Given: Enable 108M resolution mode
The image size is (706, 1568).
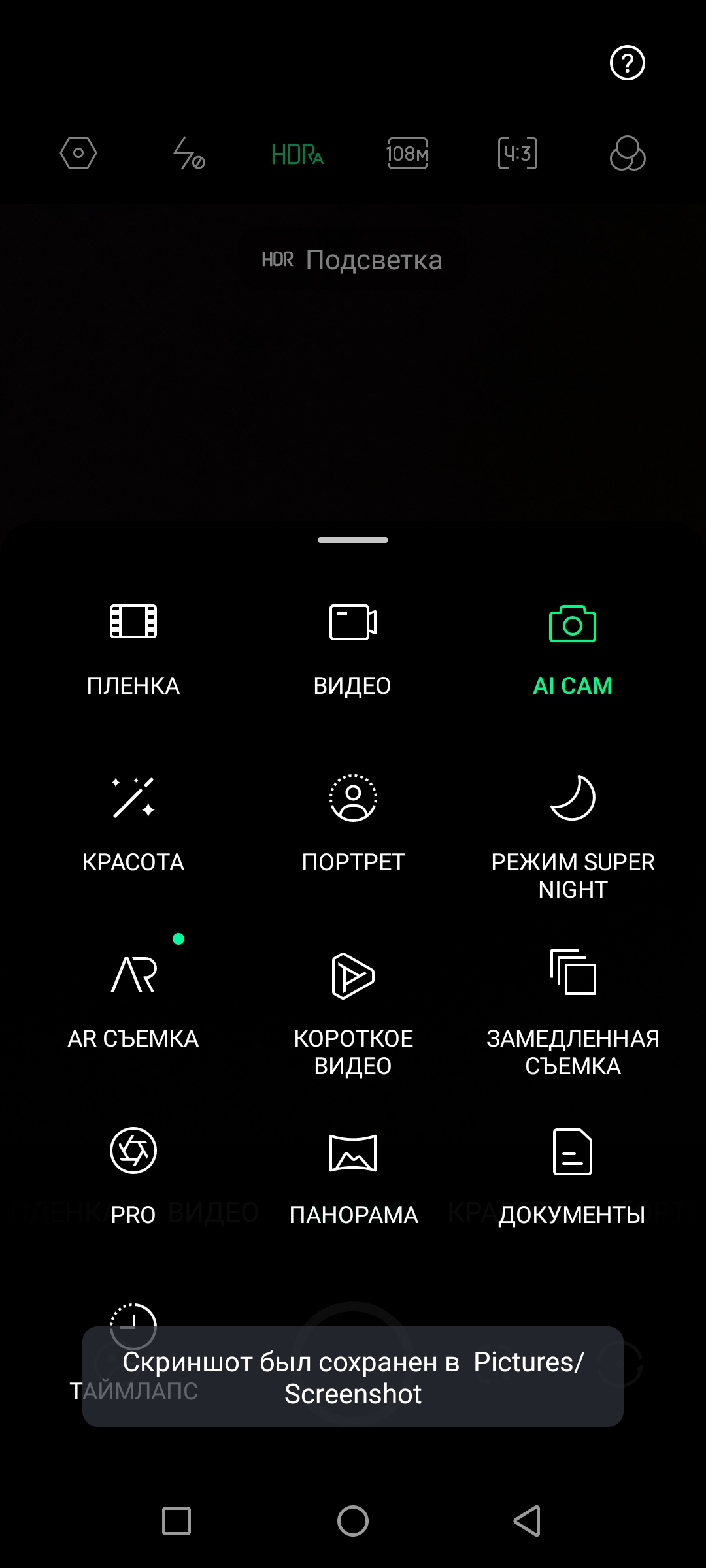Looking at the screenshot, I should point(407,154).
